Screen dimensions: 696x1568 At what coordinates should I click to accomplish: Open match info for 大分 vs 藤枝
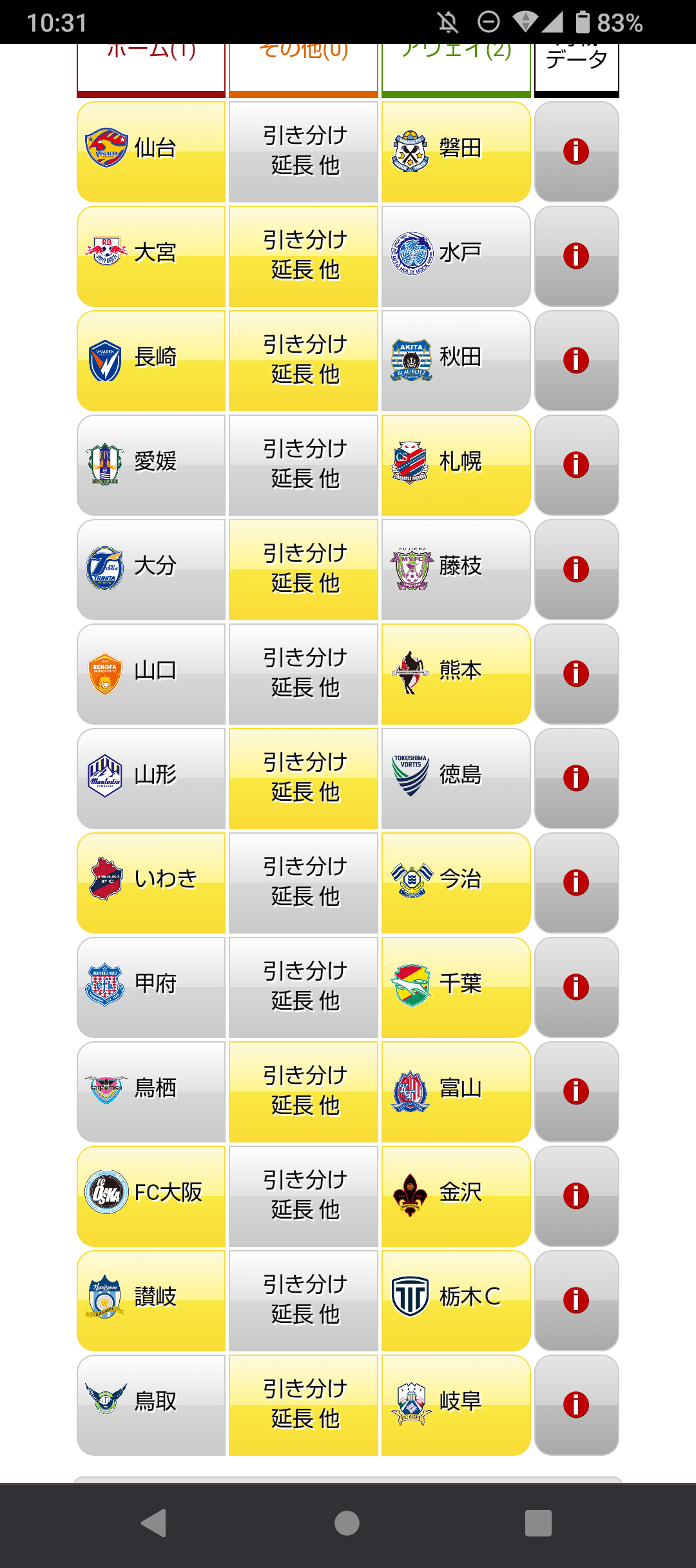(577, 570)
